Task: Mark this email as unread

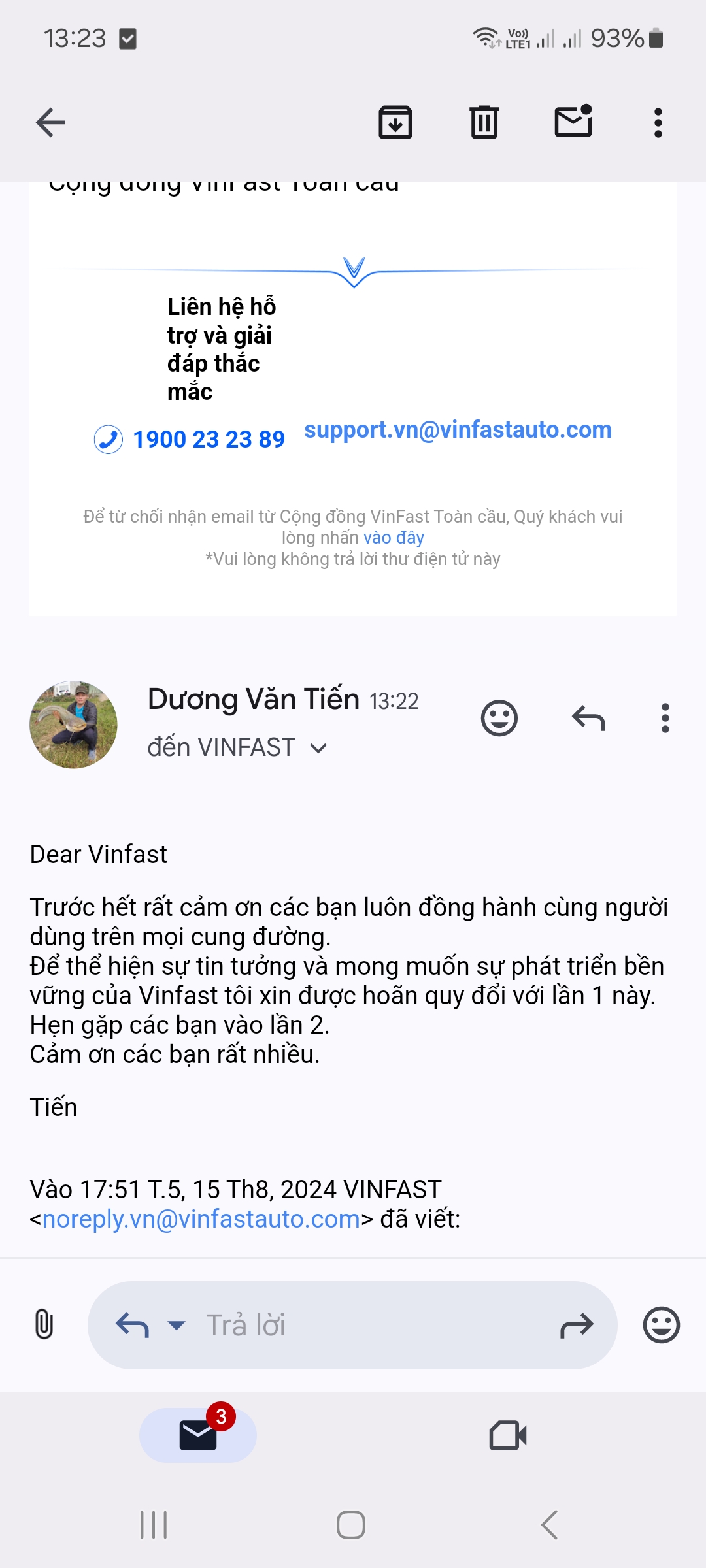Action: click(x=573, y=122)
